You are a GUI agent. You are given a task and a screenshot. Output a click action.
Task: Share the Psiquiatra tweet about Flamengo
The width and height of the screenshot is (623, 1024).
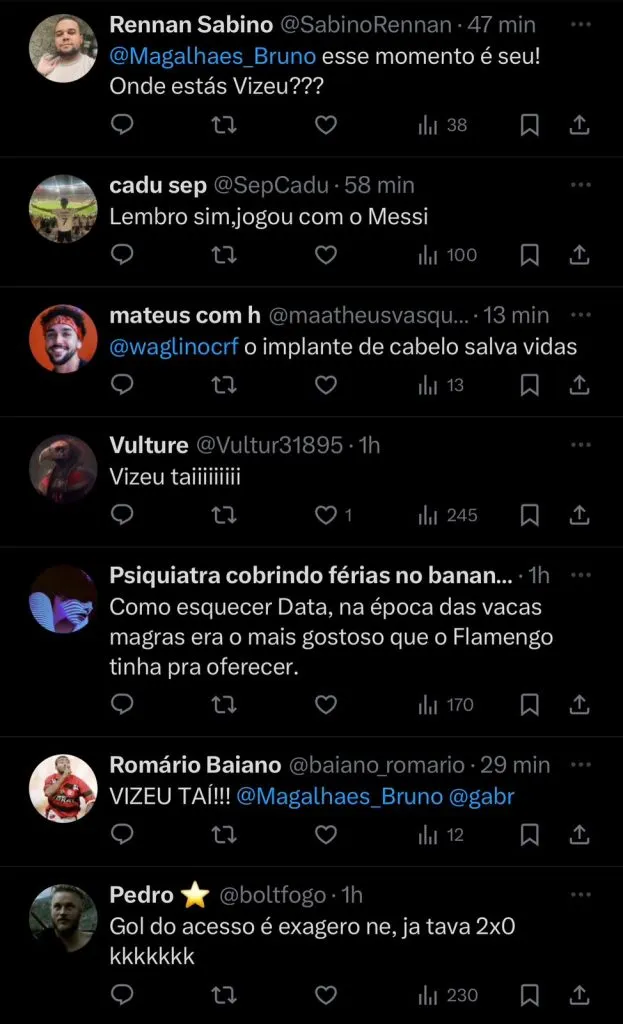pyautogui.click(x=579, y=705)
